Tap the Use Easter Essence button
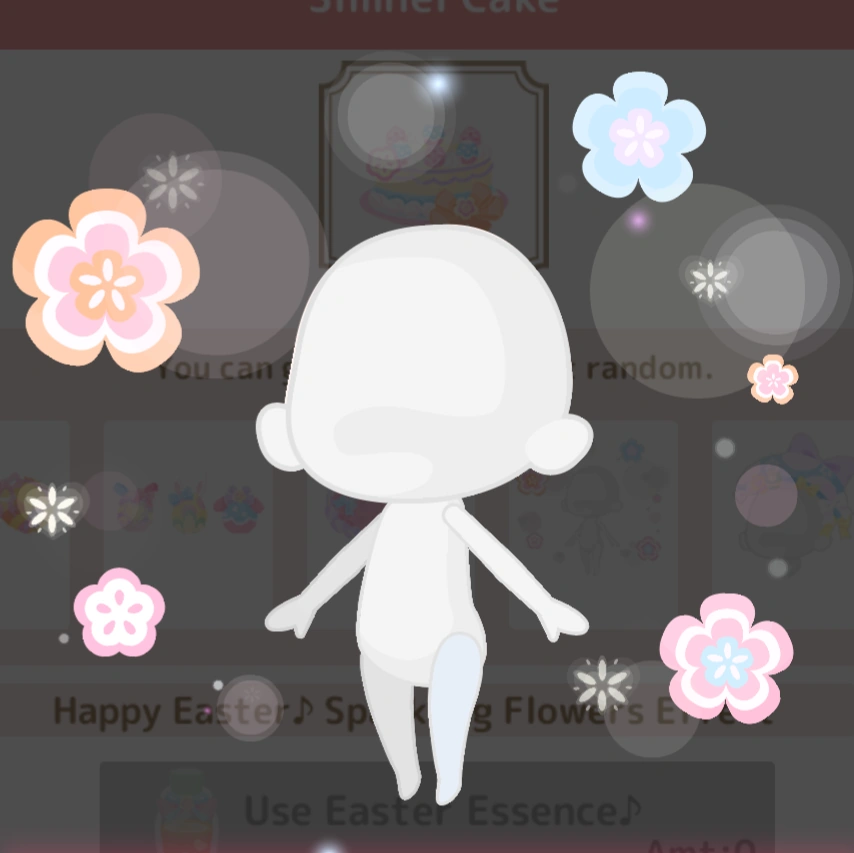 [437, 807]
